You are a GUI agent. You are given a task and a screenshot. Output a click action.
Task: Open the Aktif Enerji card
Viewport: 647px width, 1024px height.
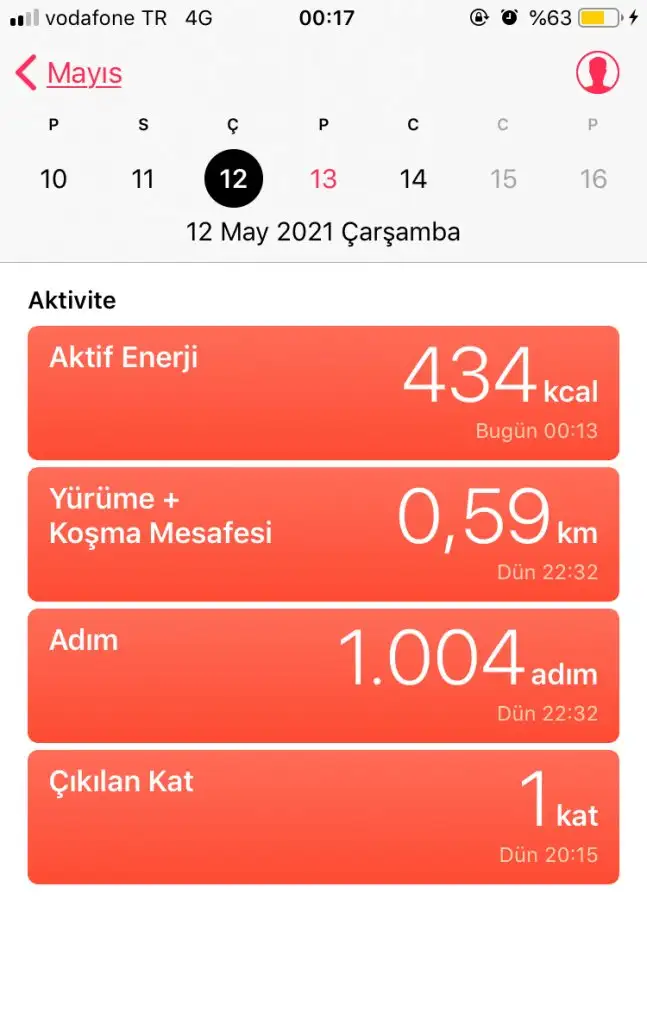tap(323, 393)
